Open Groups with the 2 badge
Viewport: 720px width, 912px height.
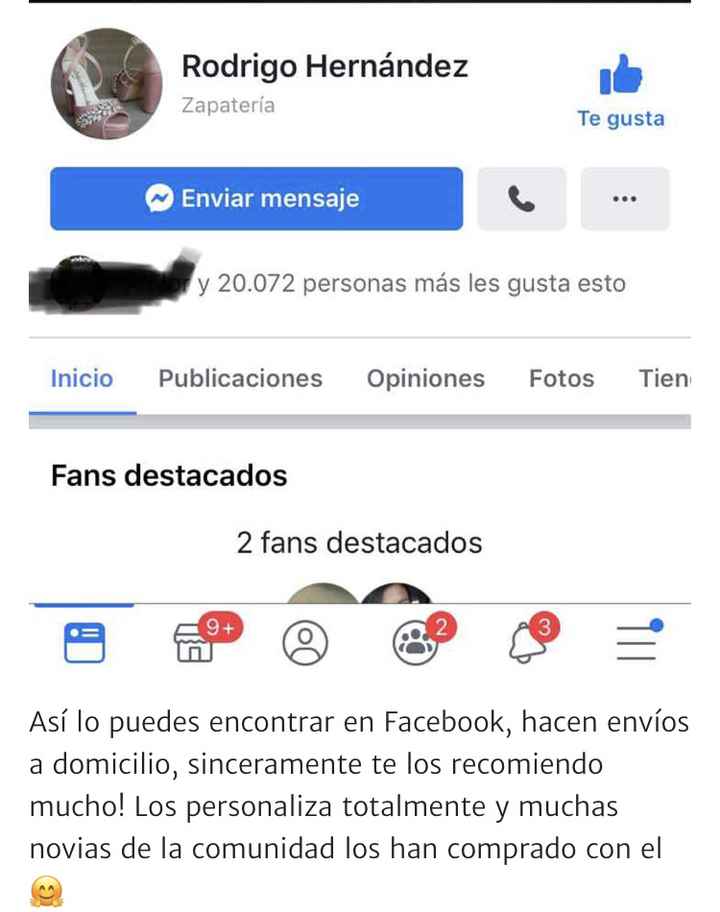pos(415,643)
